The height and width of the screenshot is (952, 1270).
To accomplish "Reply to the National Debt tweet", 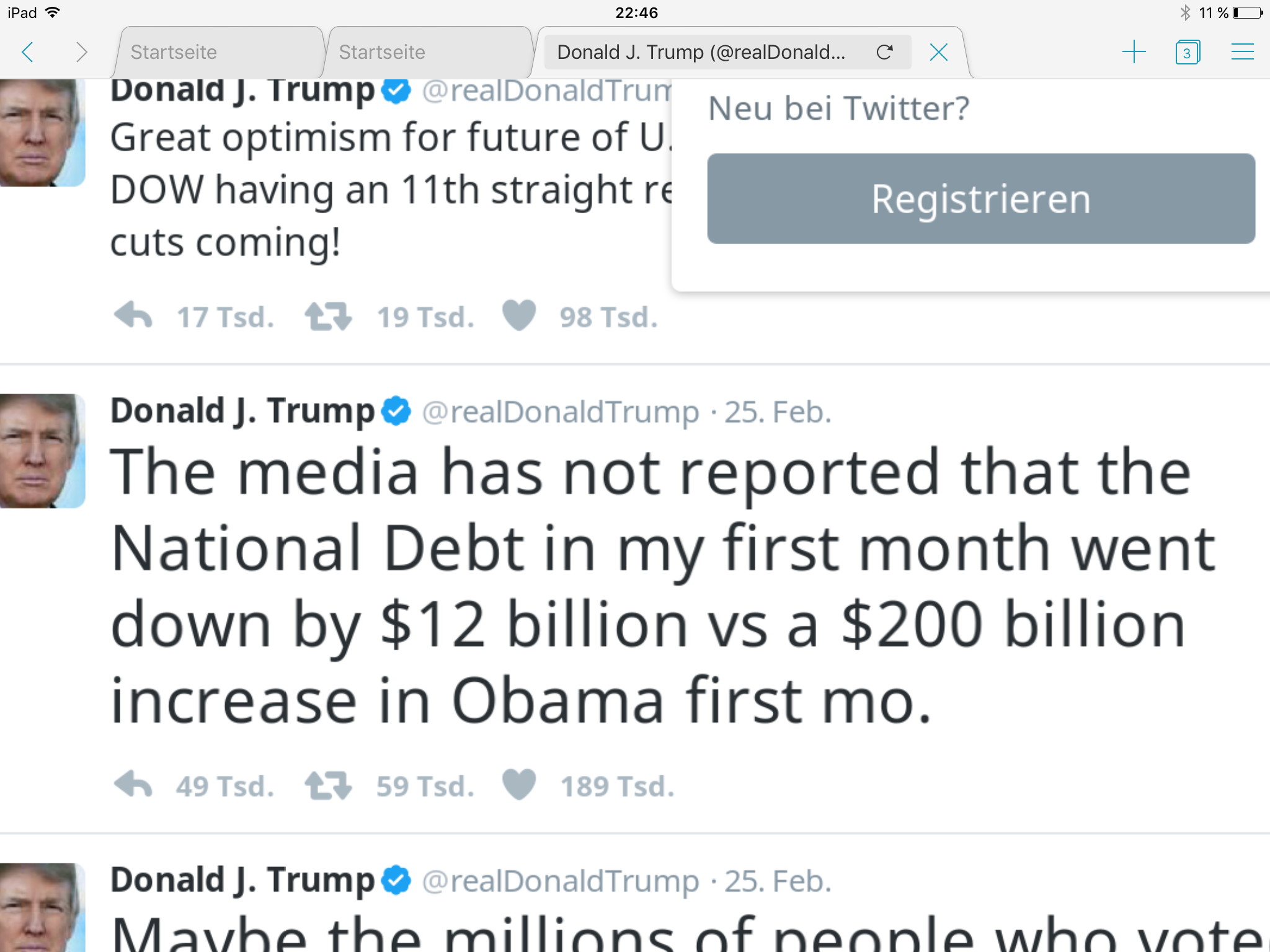I will pos(133,785).
